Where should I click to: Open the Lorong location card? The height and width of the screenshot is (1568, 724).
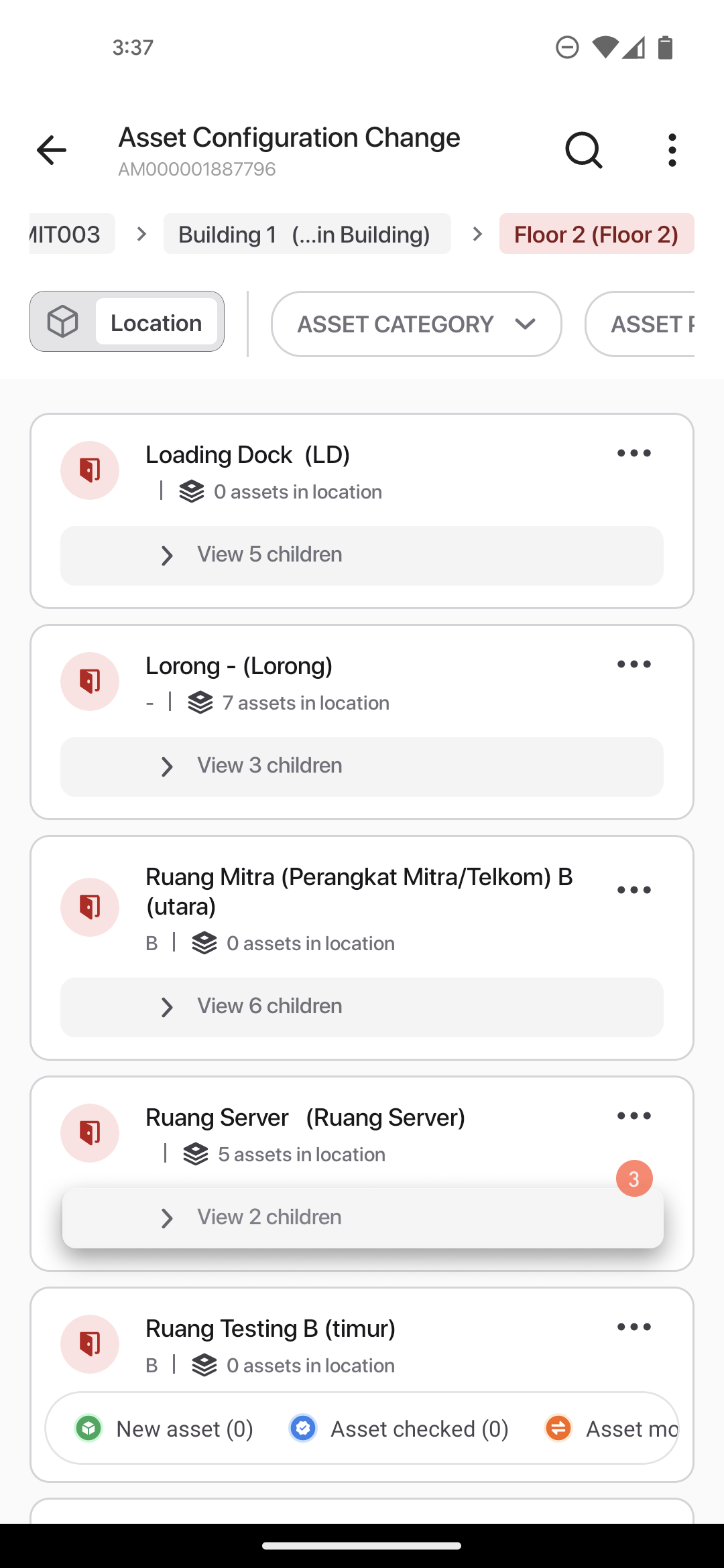pyautogui.click(x=362, y=722)
